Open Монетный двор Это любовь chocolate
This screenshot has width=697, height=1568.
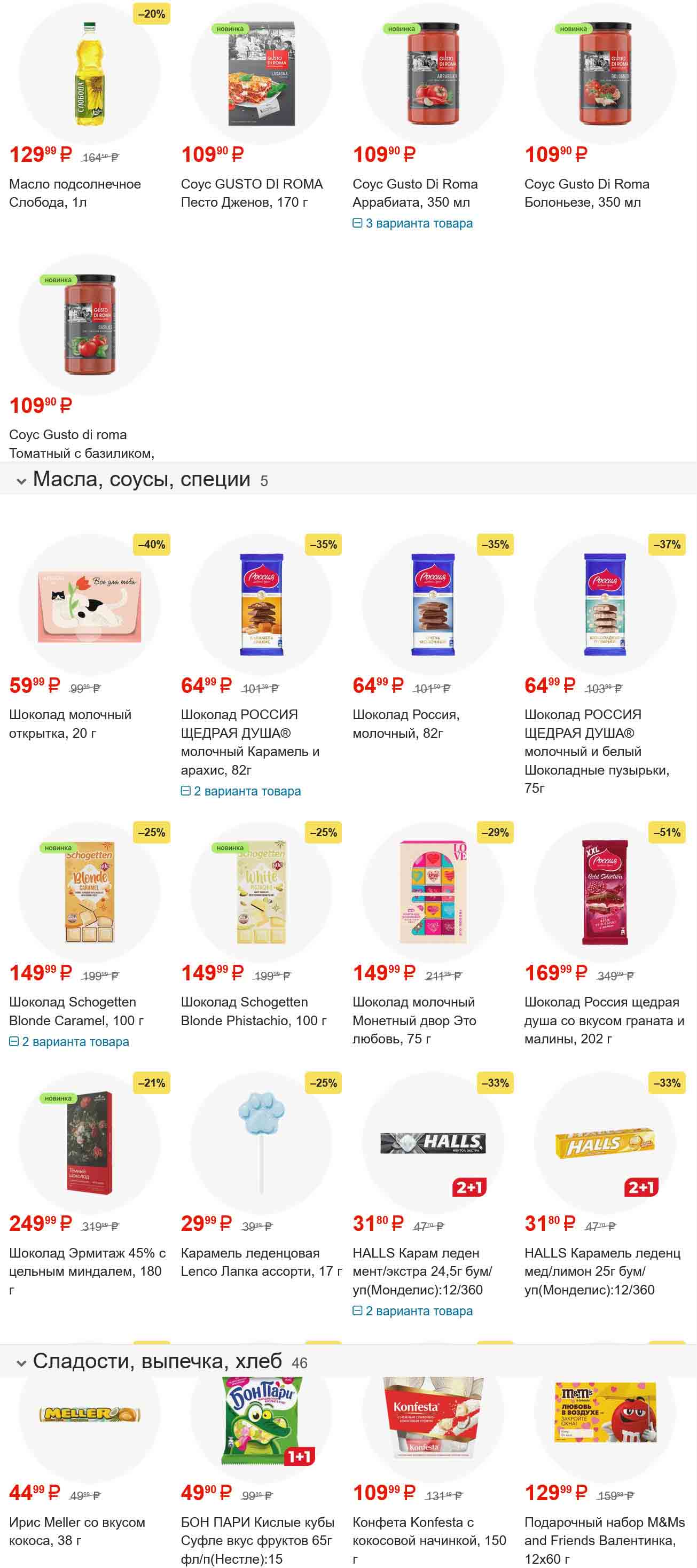414,1020
